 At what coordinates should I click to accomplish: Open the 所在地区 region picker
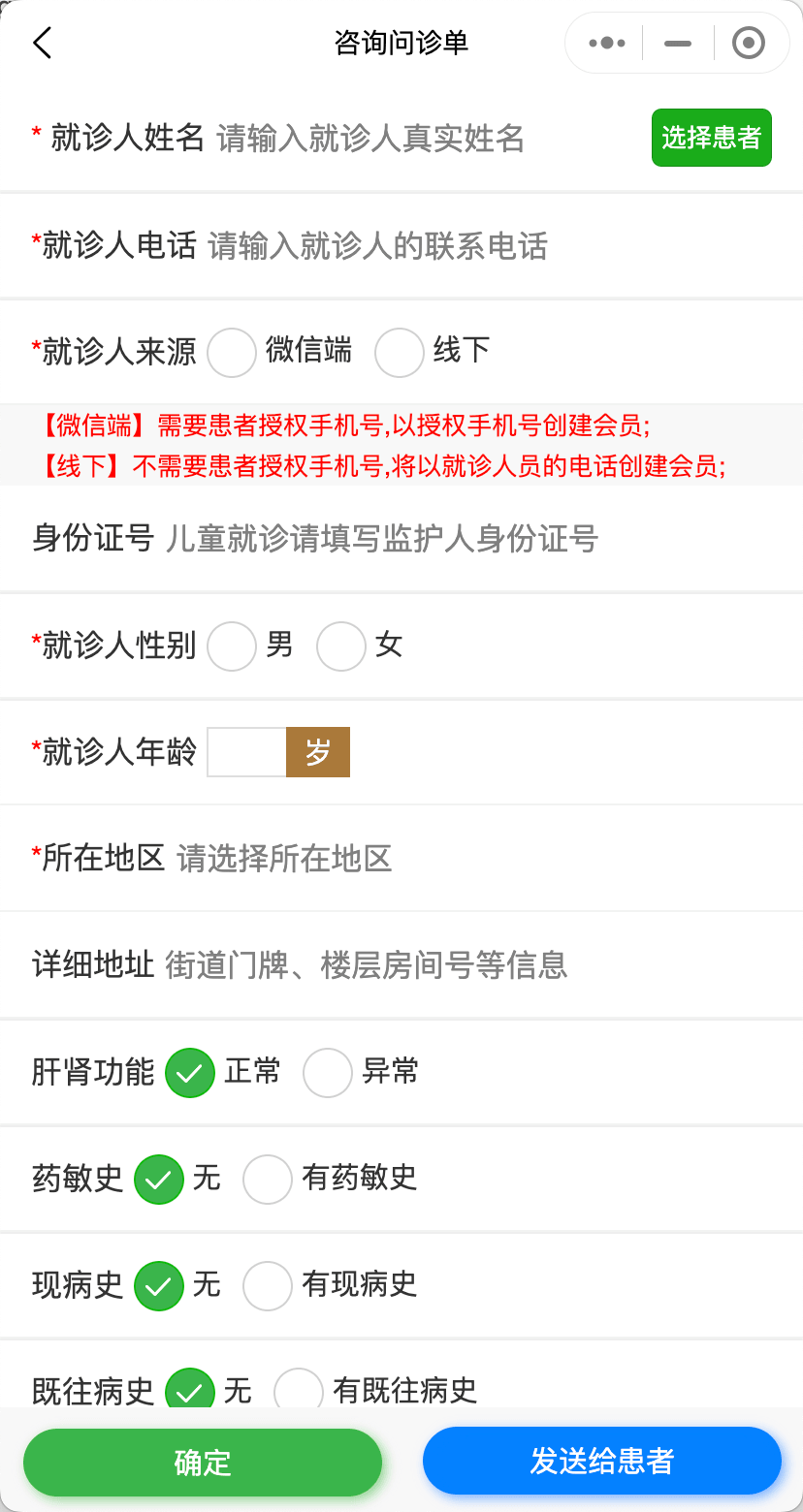coord(473,859)
